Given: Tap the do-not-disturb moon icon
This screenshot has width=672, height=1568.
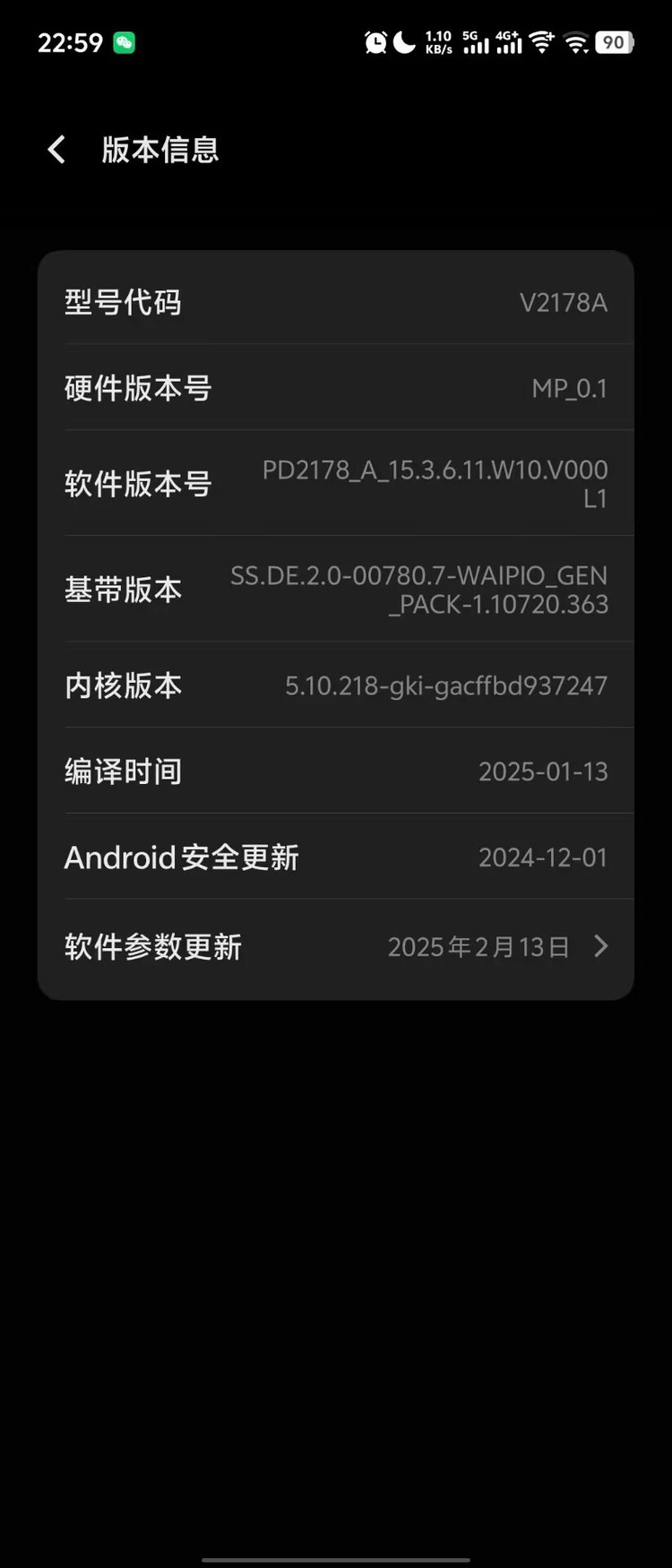Looking at the screenshot, I should [404, 42].
